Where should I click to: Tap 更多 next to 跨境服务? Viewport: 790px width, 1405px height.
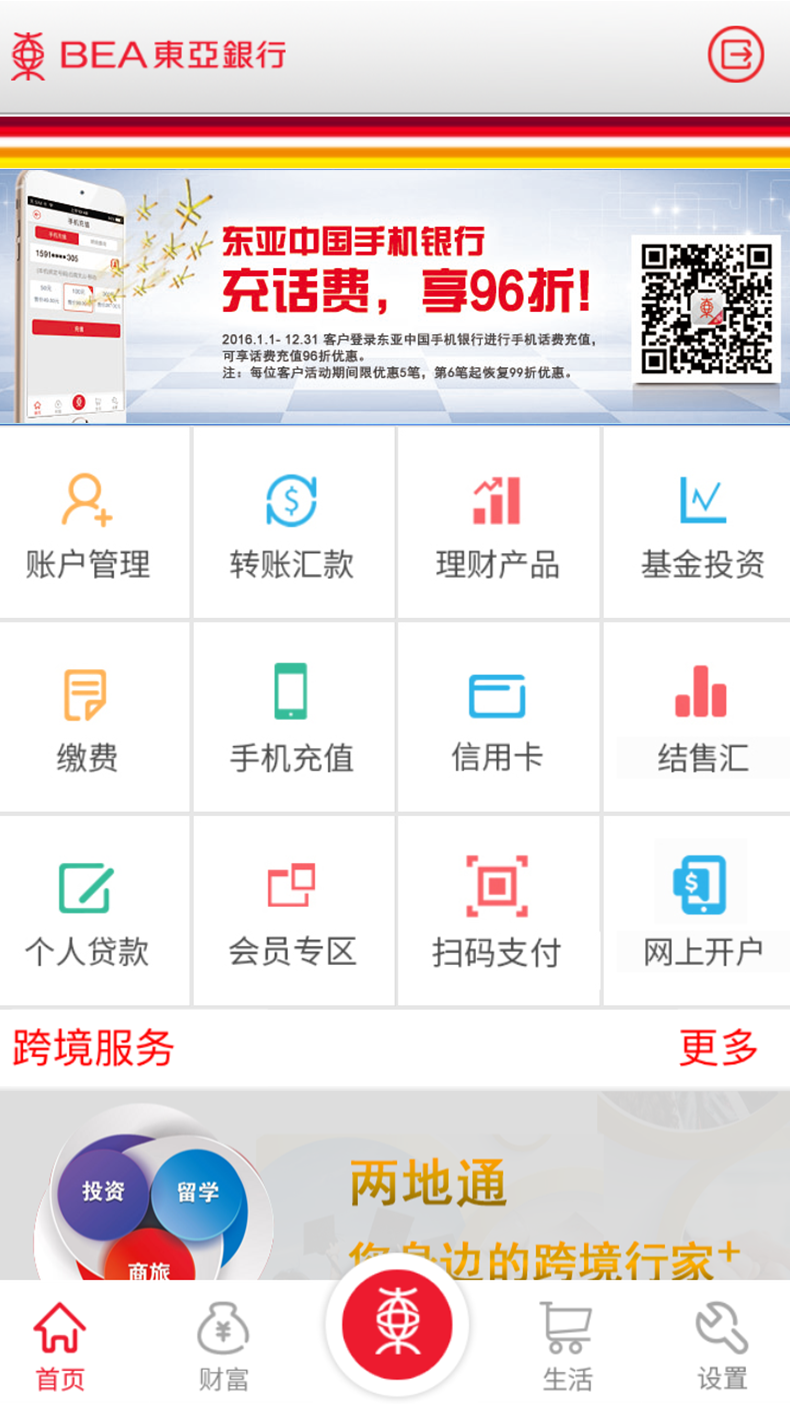719,1048
